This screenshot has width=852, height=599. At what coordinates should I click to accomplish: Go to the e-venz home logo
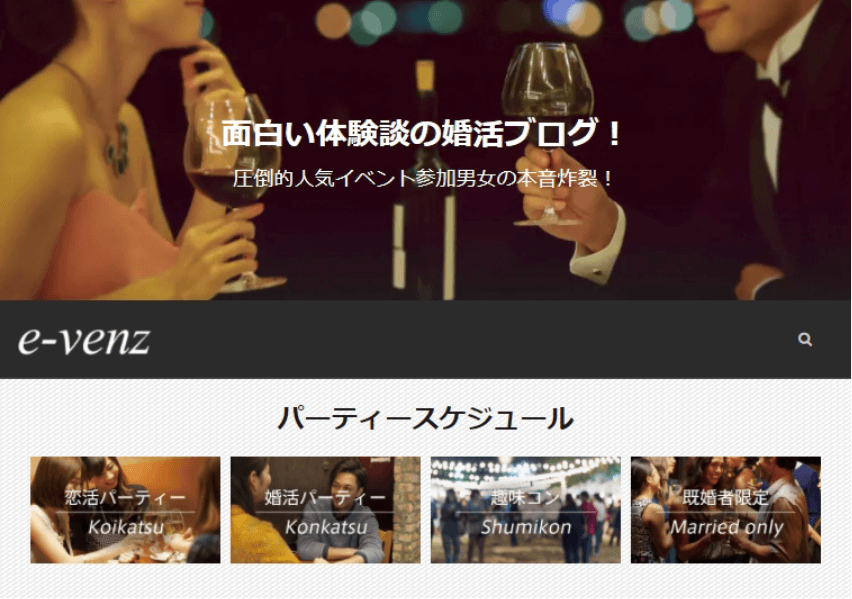[x=85, y=340]
